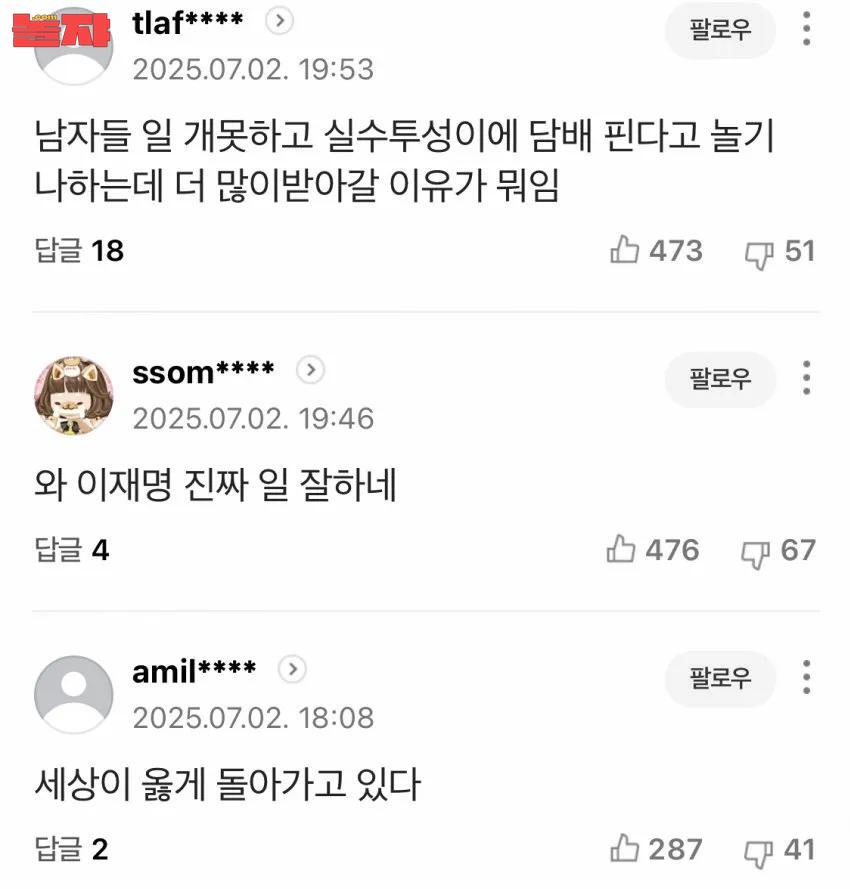View 2 replies to amil**** comment

pyautogui.click(x=72, y=850)
